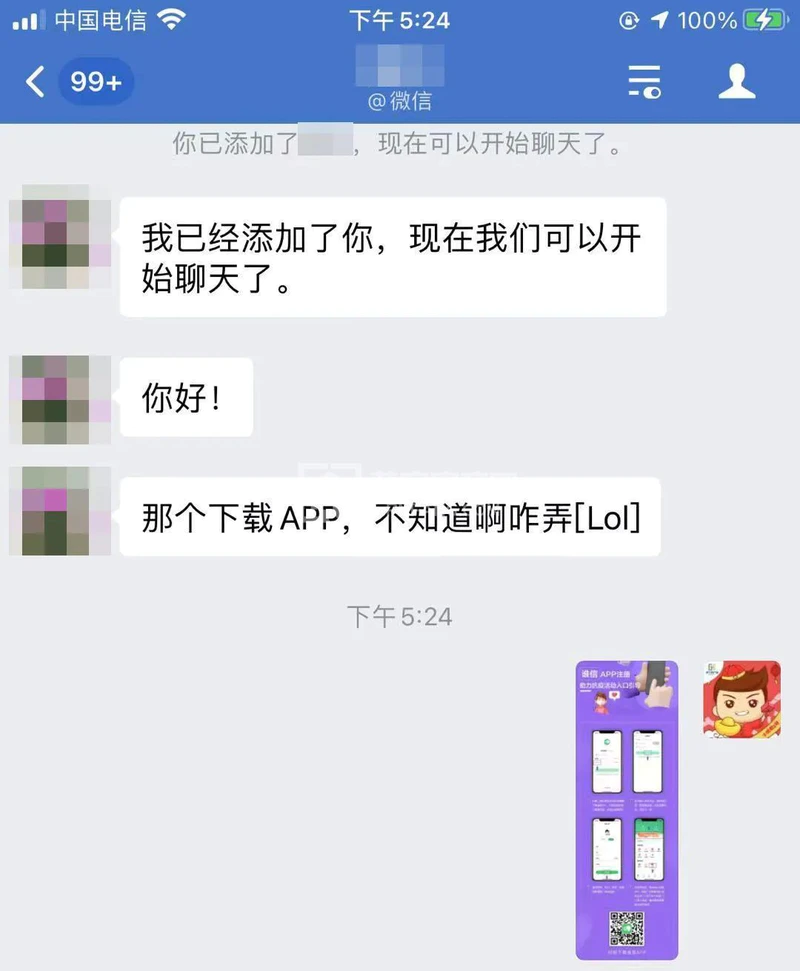
Task: Tap the contact's avatar beside the 你好! message
Action: (x=60, y=398)
